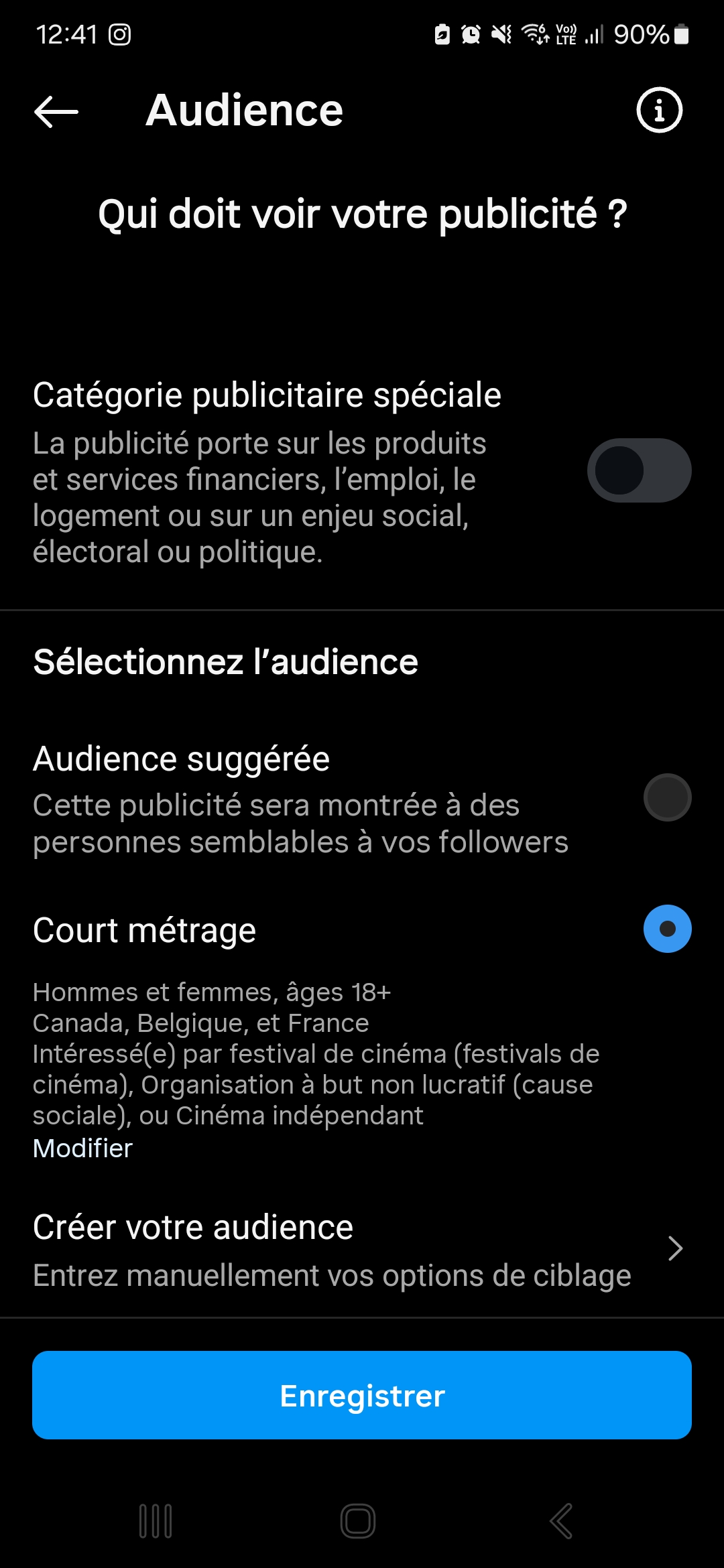Enable Catégorie publicitaire spéciale switch

click(x=639, y=470)
